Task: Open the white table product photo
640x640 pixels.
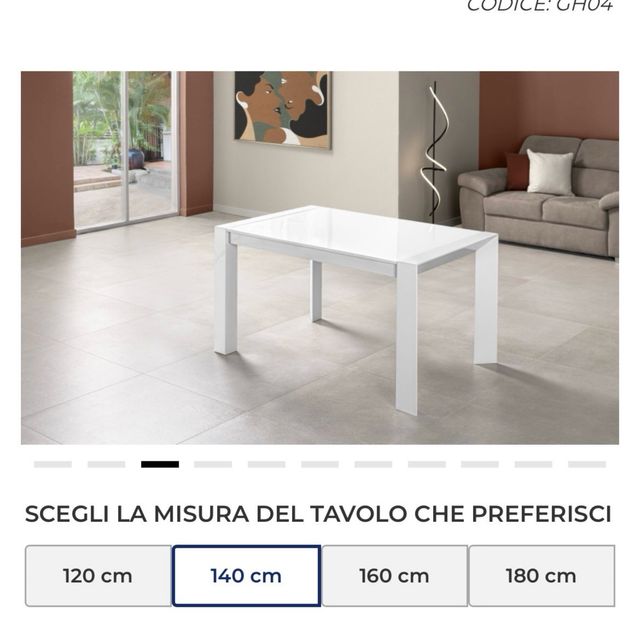Action: click(320, 258)
